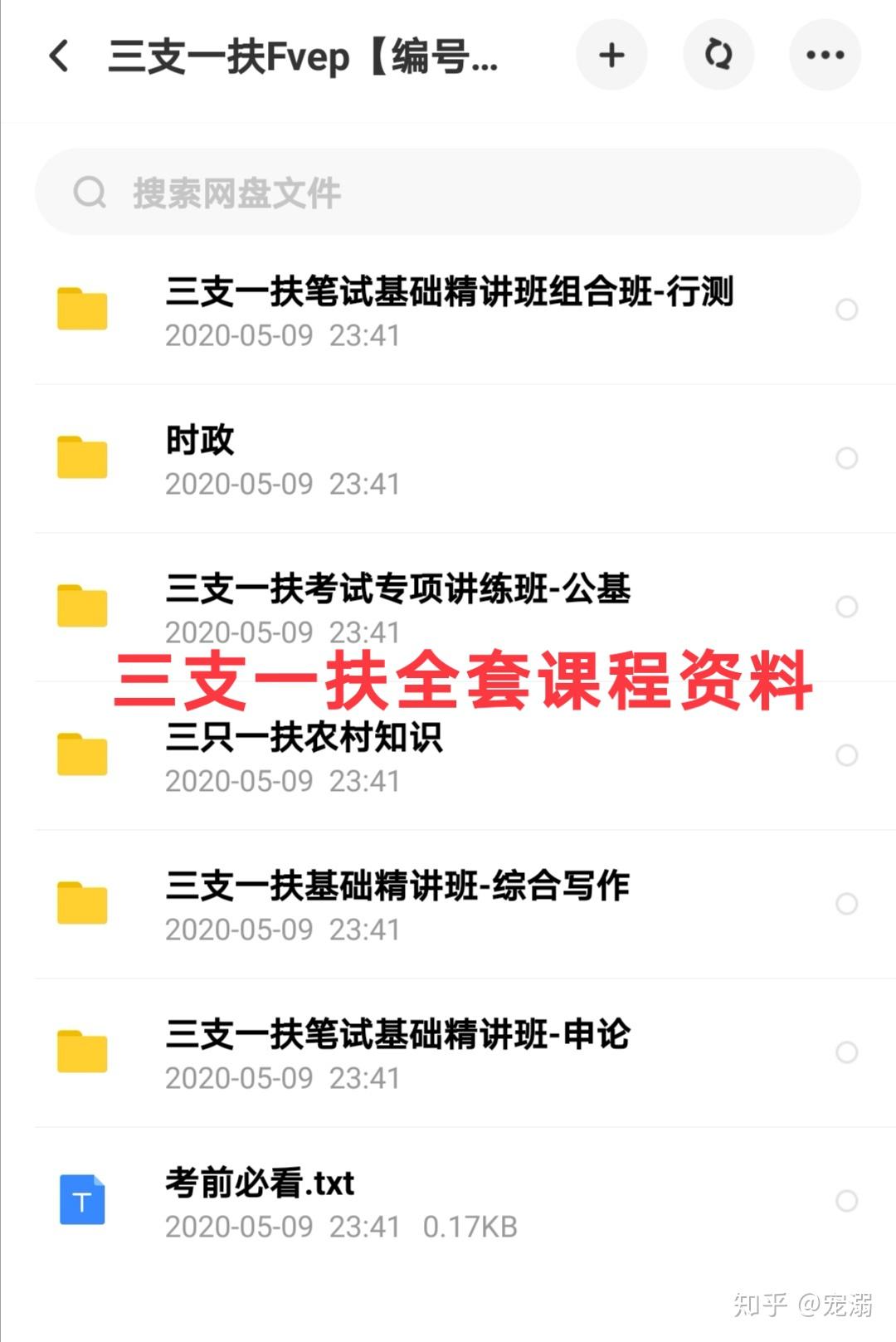Open the 行测 course folder icon

click(x=81, y=310)
